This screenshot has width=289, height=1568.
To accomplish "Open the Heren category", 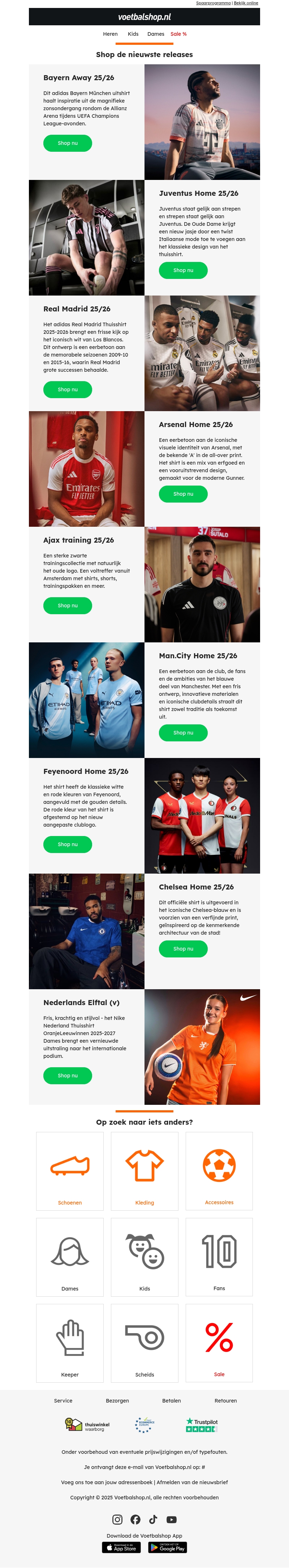I will click(x=110, y=34).
